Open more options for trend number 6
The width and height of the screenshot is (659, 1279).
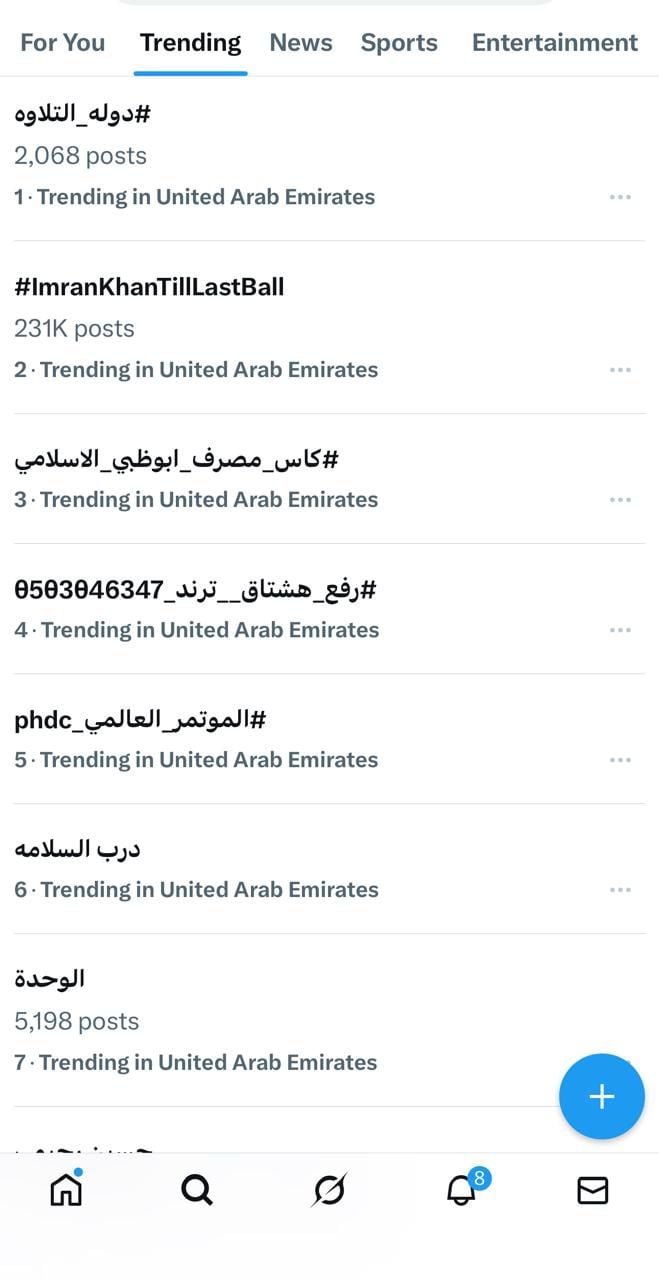[620, 890]
